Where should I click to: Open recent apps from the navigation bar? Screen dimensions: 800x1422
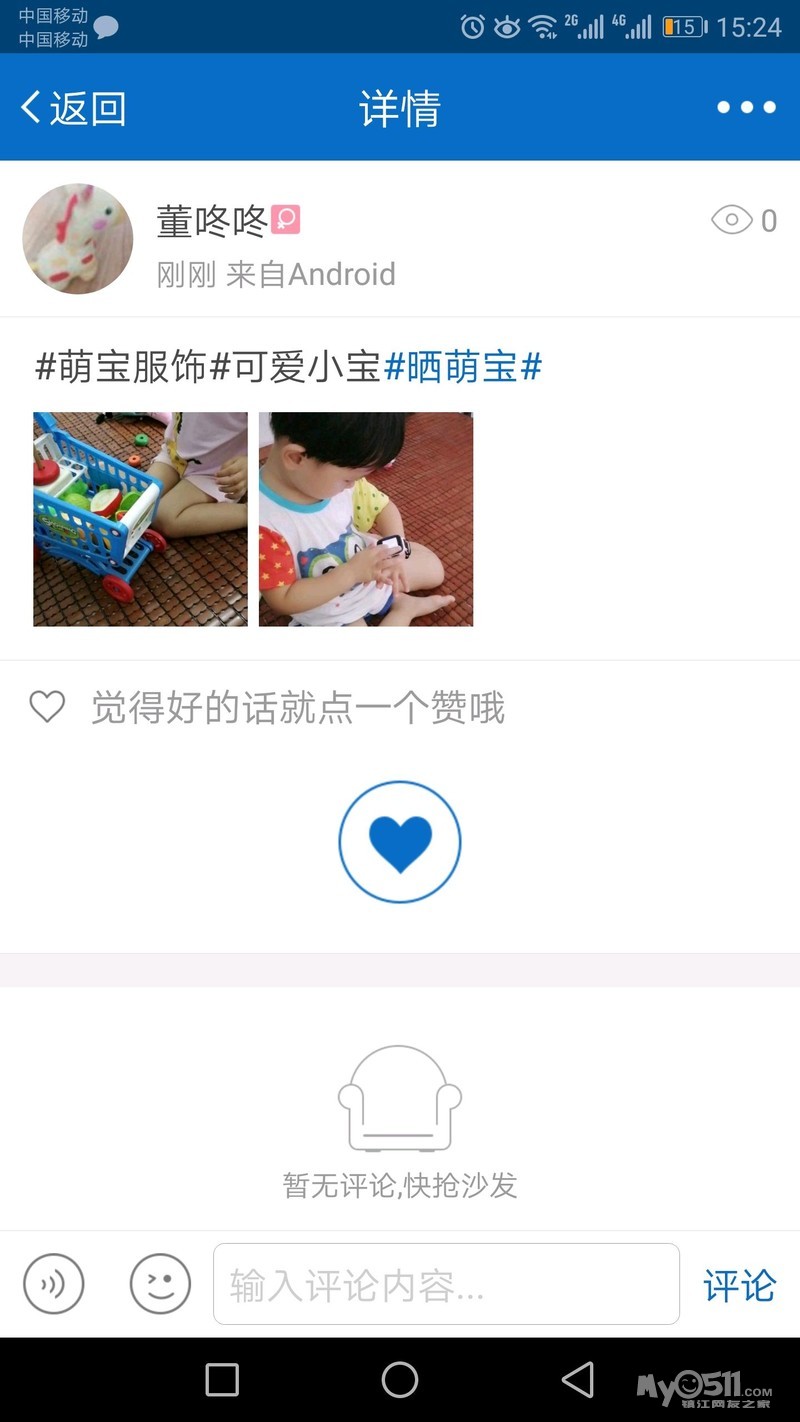pos(222,1380)
